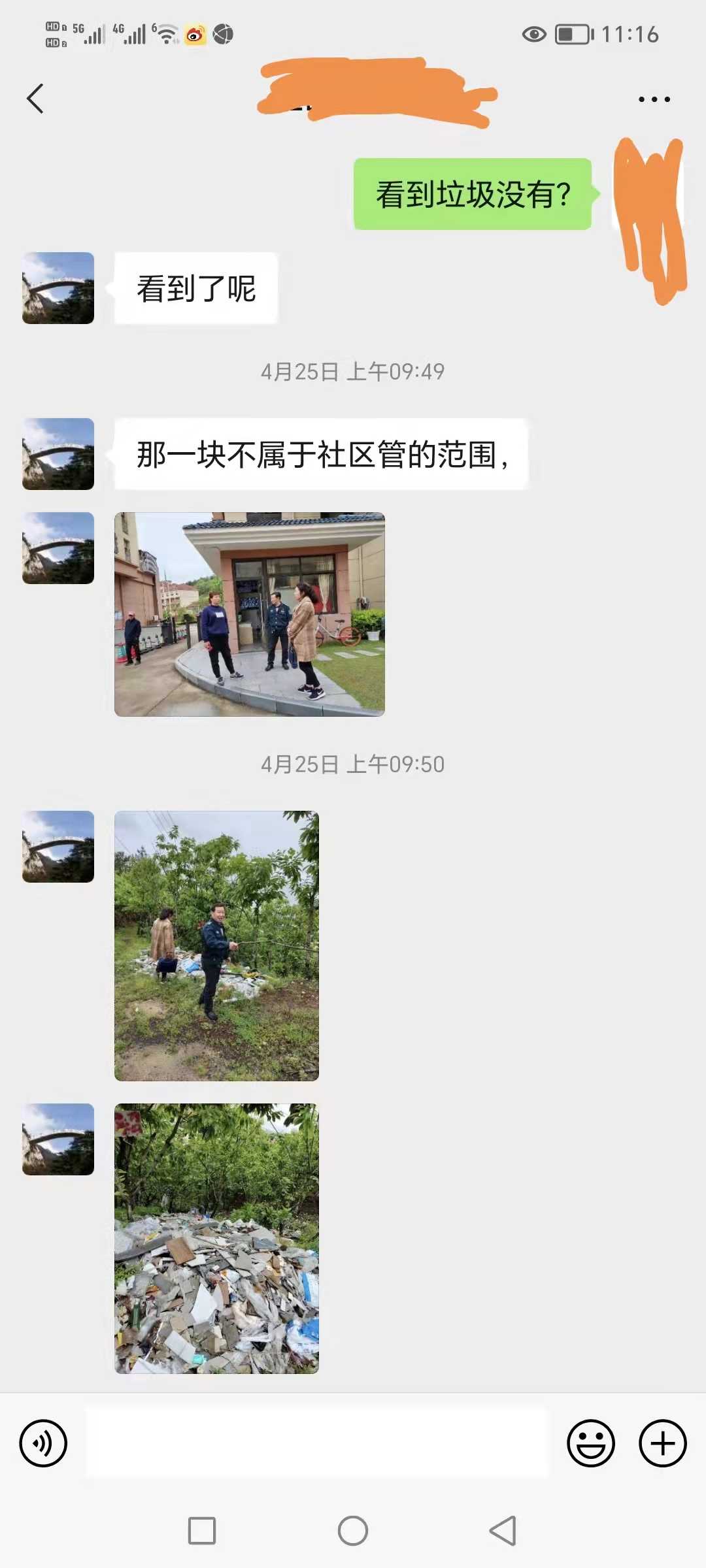Screen dimensions: 706x1568
Task: Switch to voice message input
Action: click(x=43, y=1443)
